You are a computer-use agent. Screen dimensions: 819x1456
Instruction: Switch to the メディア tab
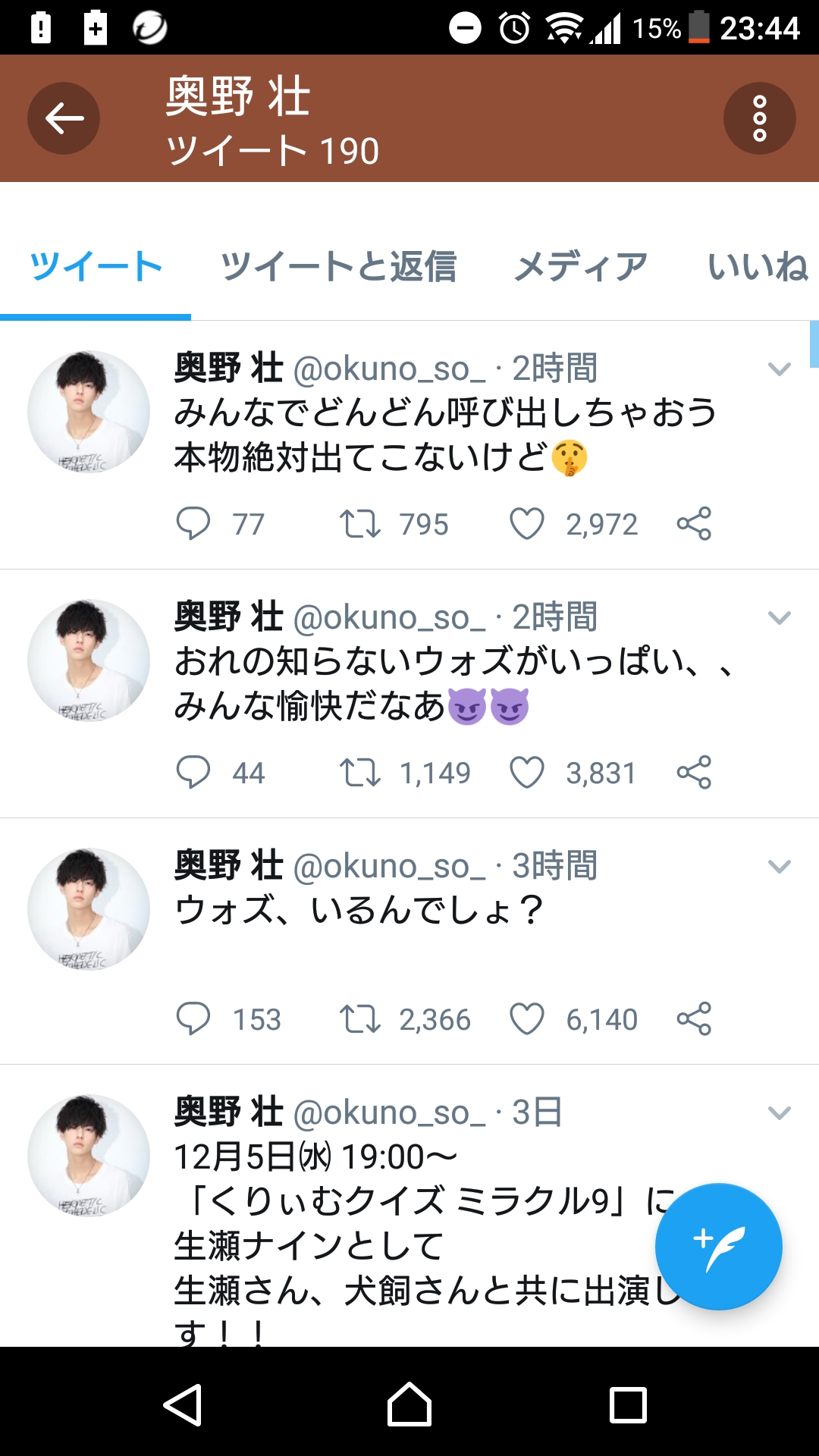point(581,267)
